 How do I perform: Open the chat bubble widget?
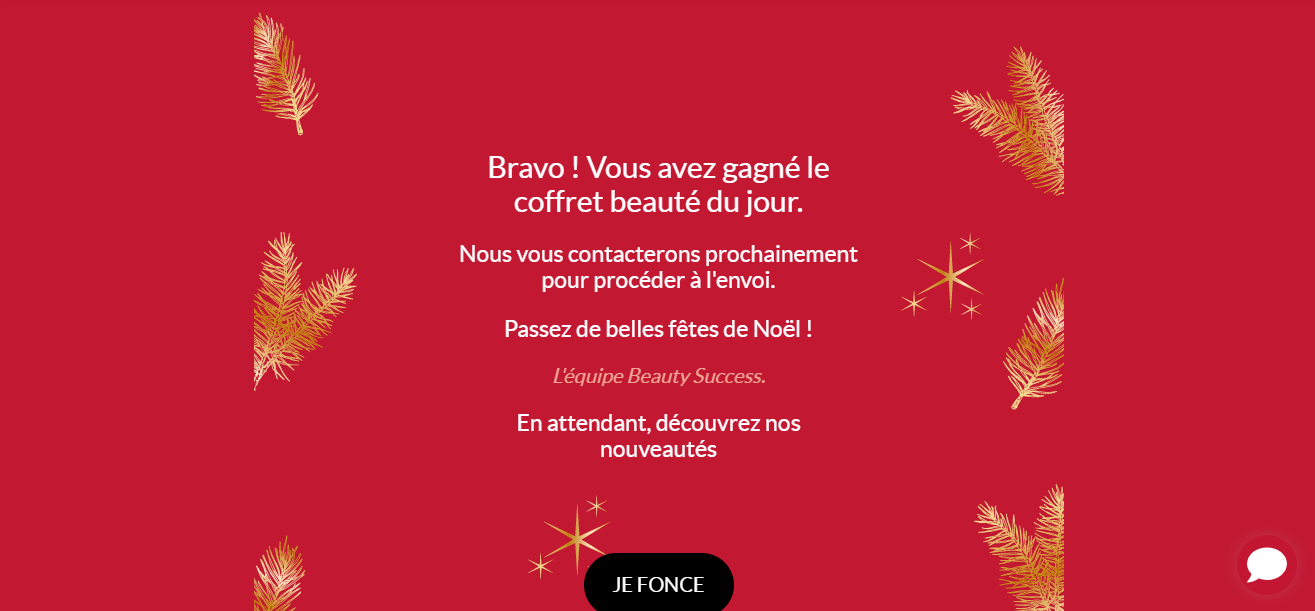pyautogui.click(x=1266, y=564)
